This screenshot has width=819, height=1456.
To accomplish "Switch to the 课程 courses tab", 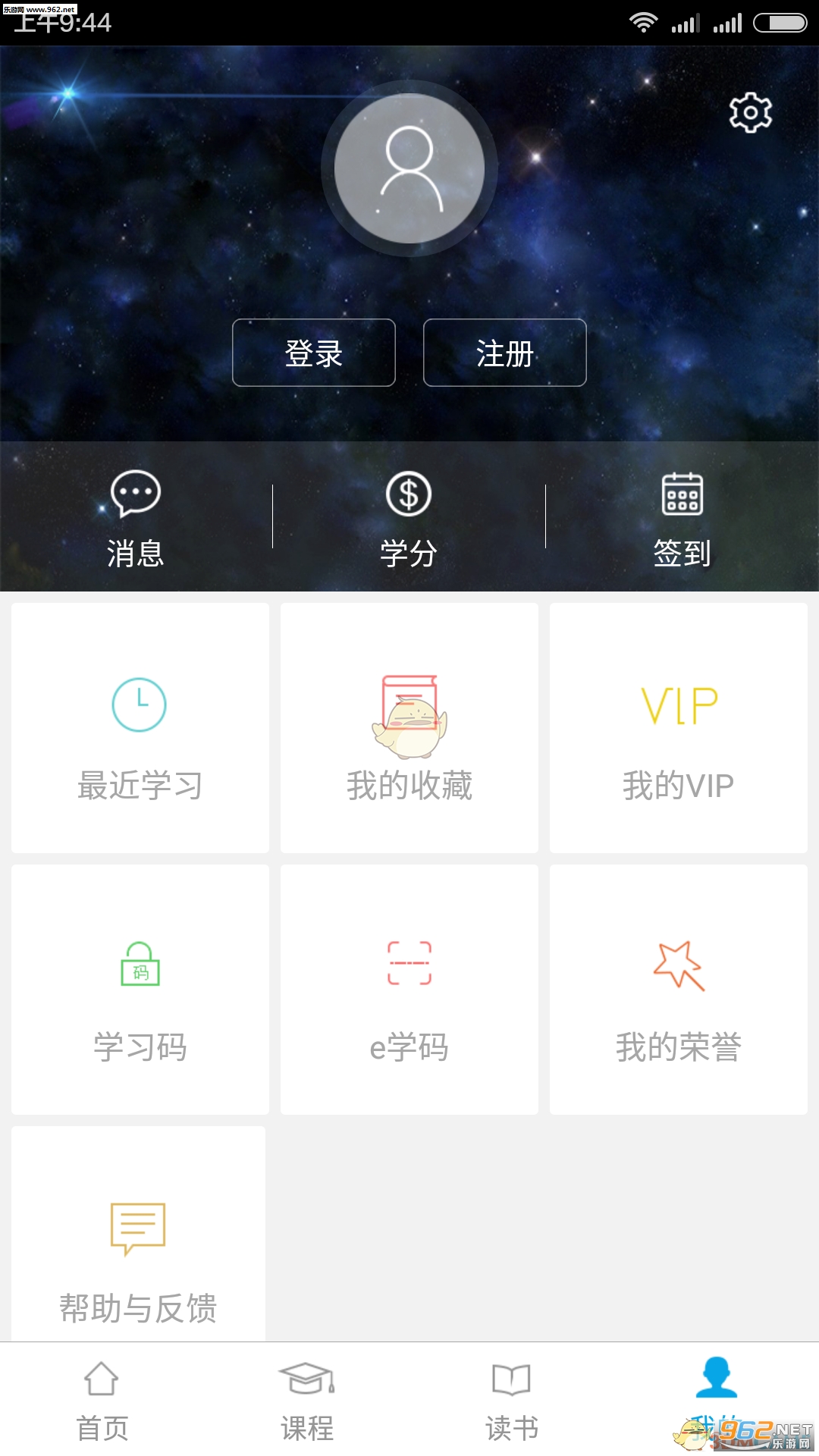I will [x=307, y=1399].
